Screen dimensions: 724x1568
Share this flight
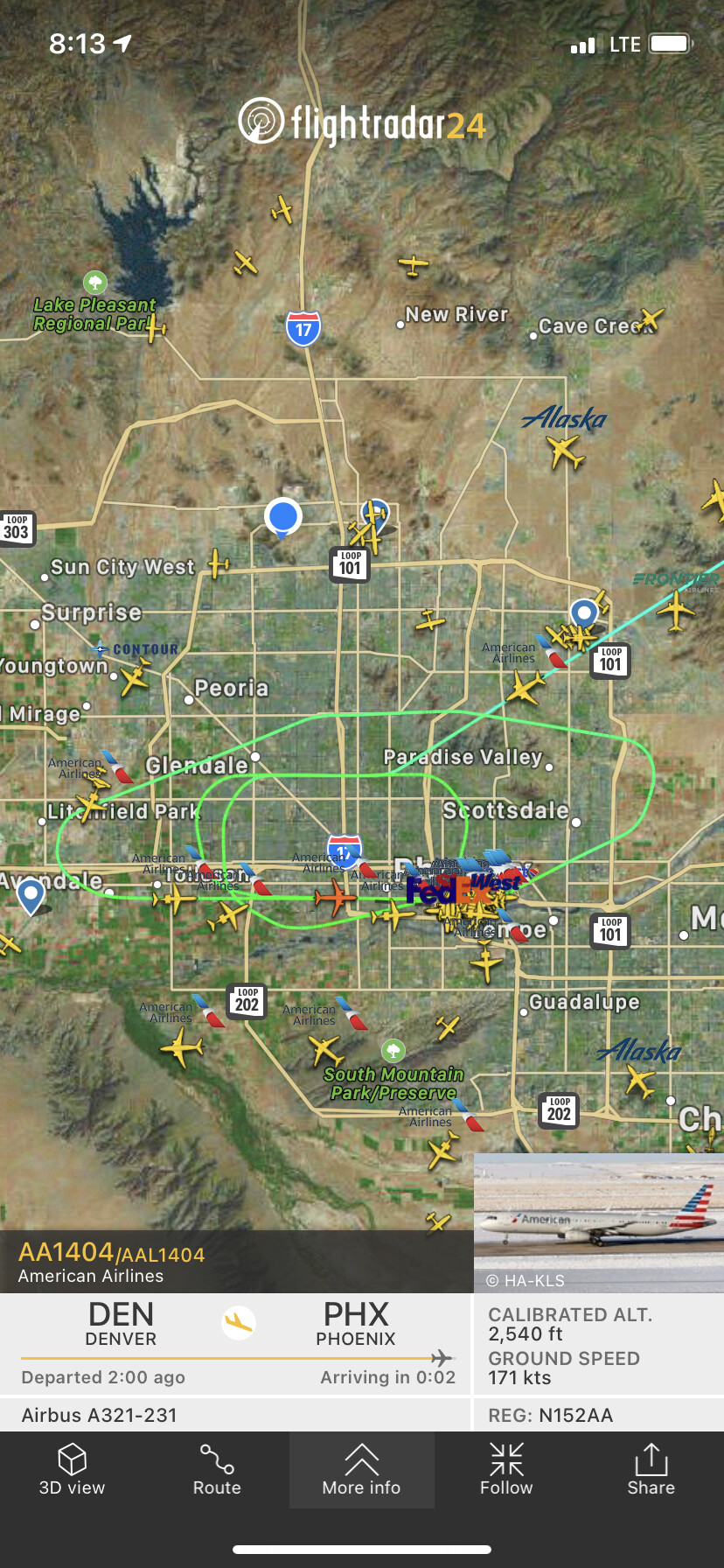tap(651, 1470)
